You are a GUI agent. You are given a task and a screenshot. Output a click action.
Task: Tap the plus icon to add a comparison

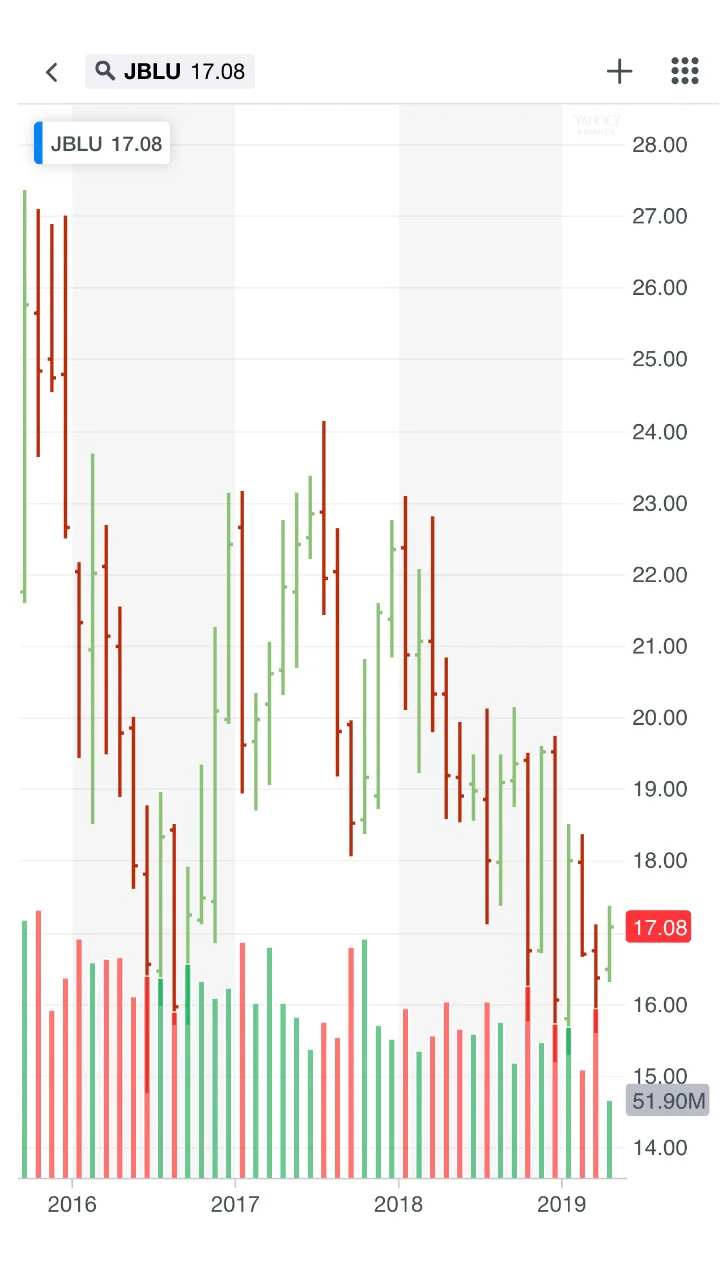click(620, 71)
